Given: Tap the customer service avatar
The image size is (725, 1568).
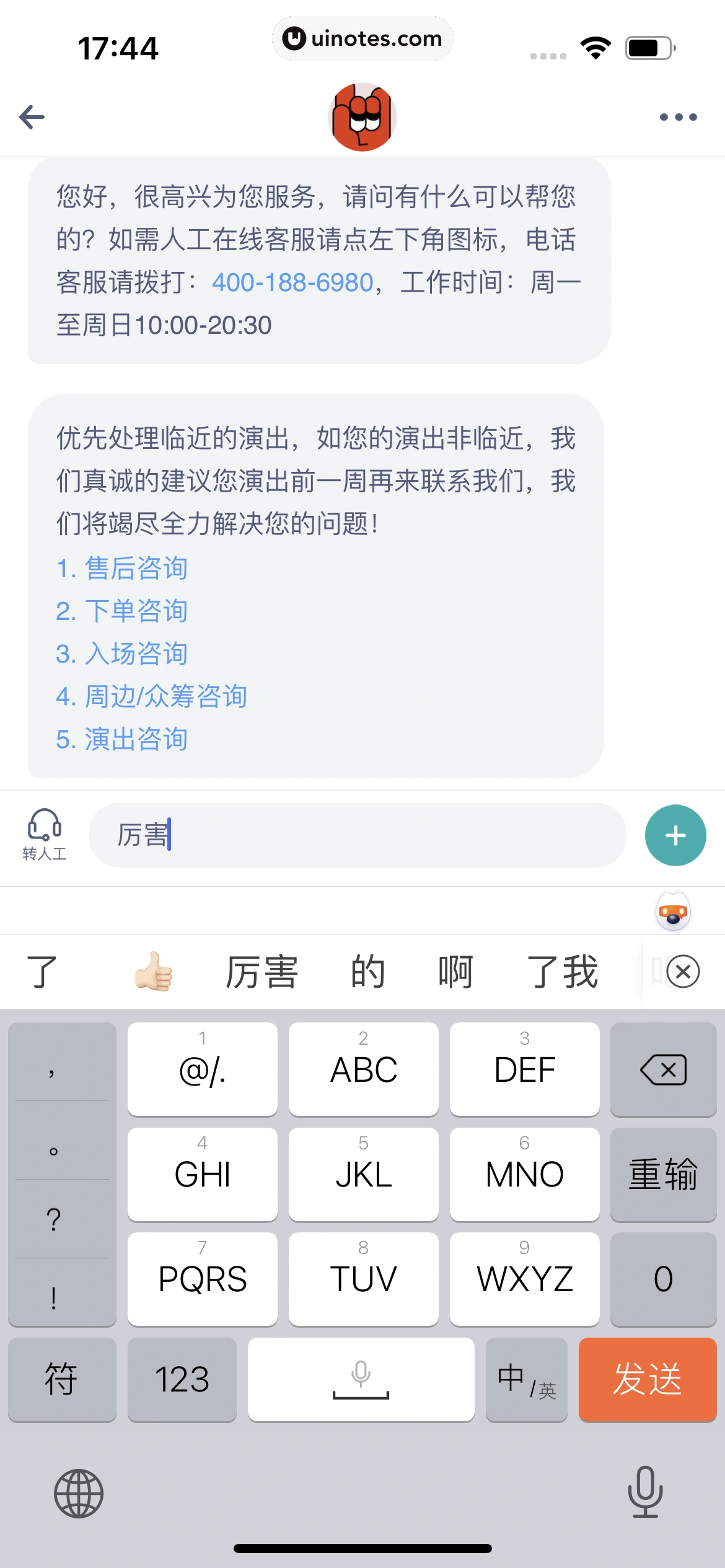Looking at the screenshot, I should click(362, 116).
